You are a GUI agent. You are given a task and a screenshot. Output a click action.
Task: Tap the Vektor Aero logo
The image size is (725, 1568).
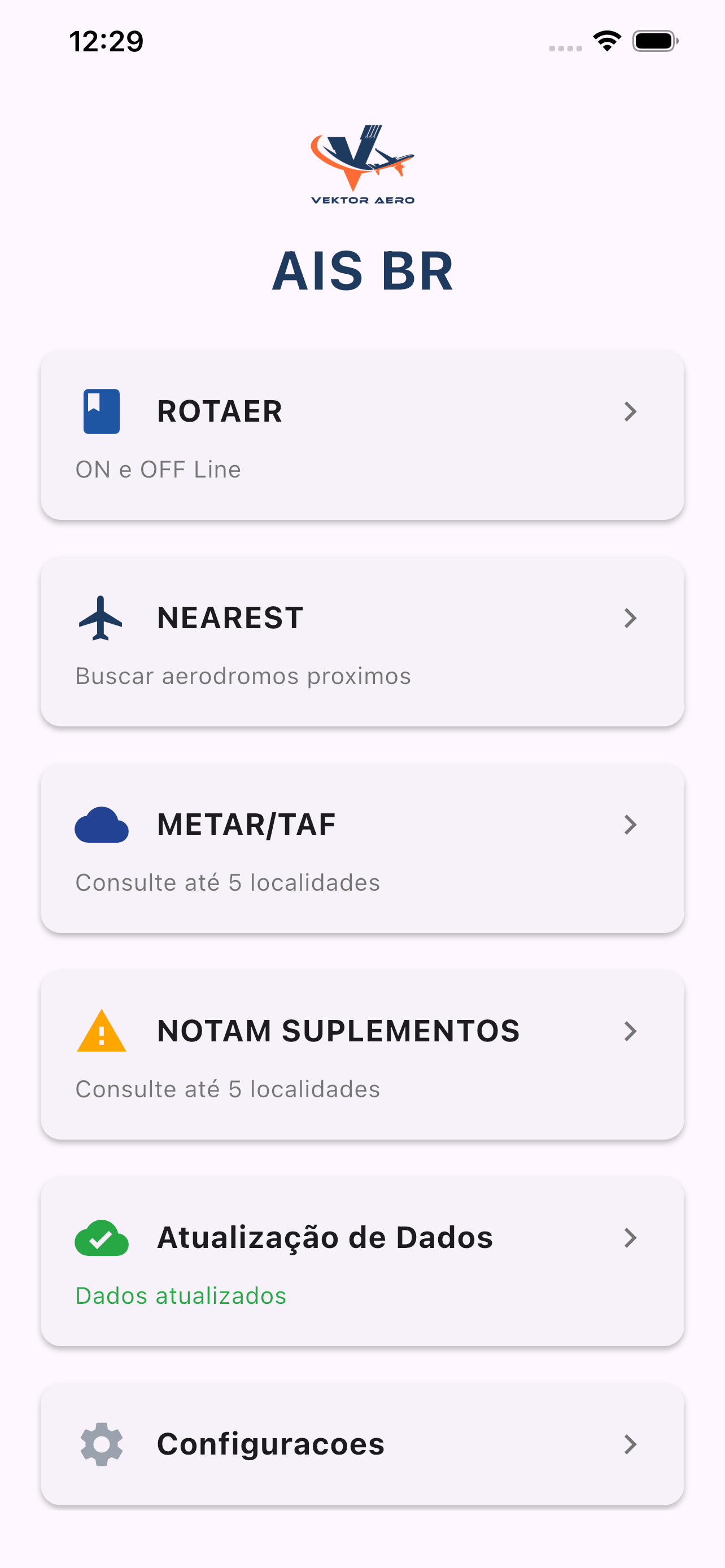point(362,164)
